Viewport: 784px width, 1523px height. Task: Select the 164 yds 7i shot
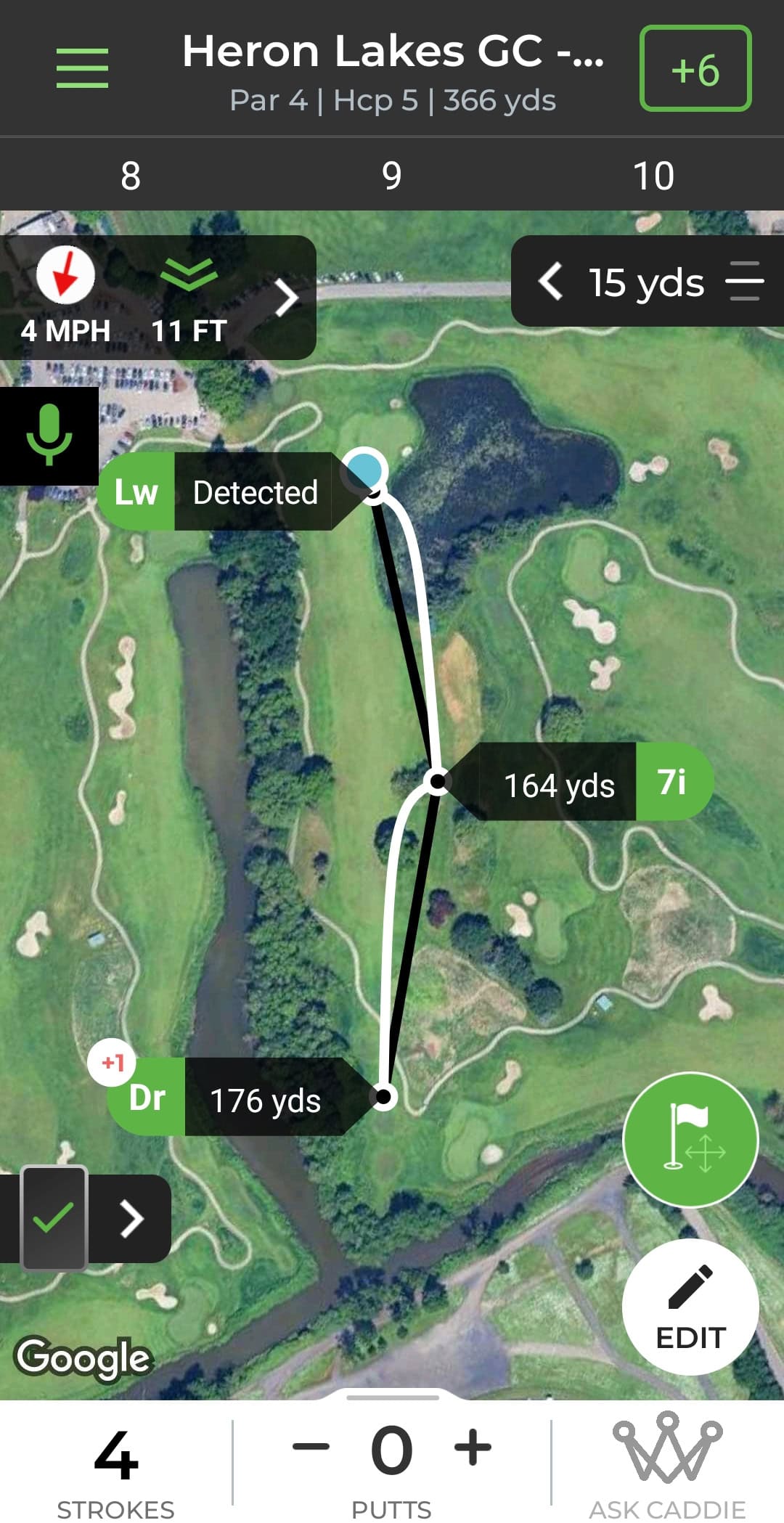(581, 782)
